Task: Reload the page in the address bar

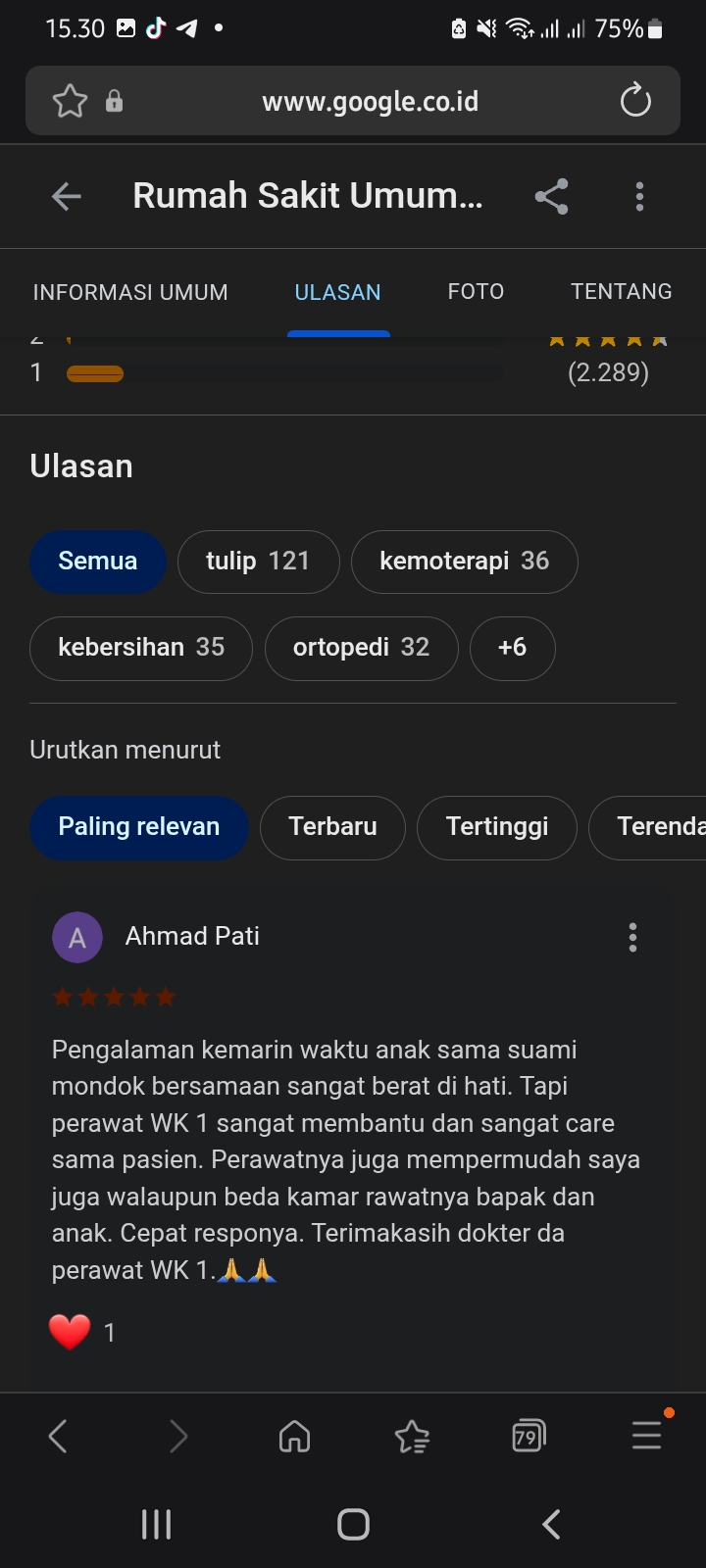Action: click(635, 100)
